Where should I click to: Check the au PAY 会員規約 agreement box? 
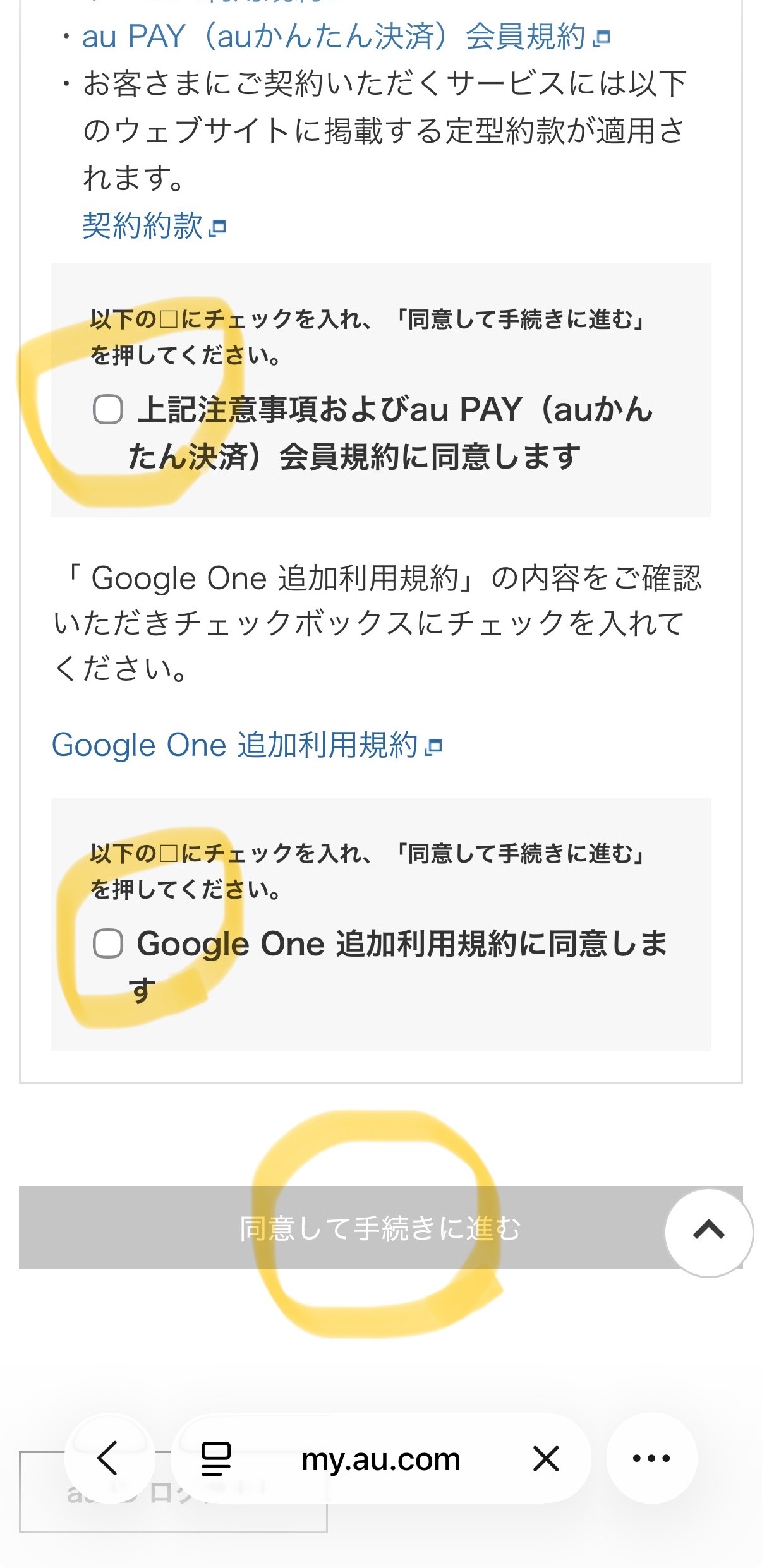point(108,409)
